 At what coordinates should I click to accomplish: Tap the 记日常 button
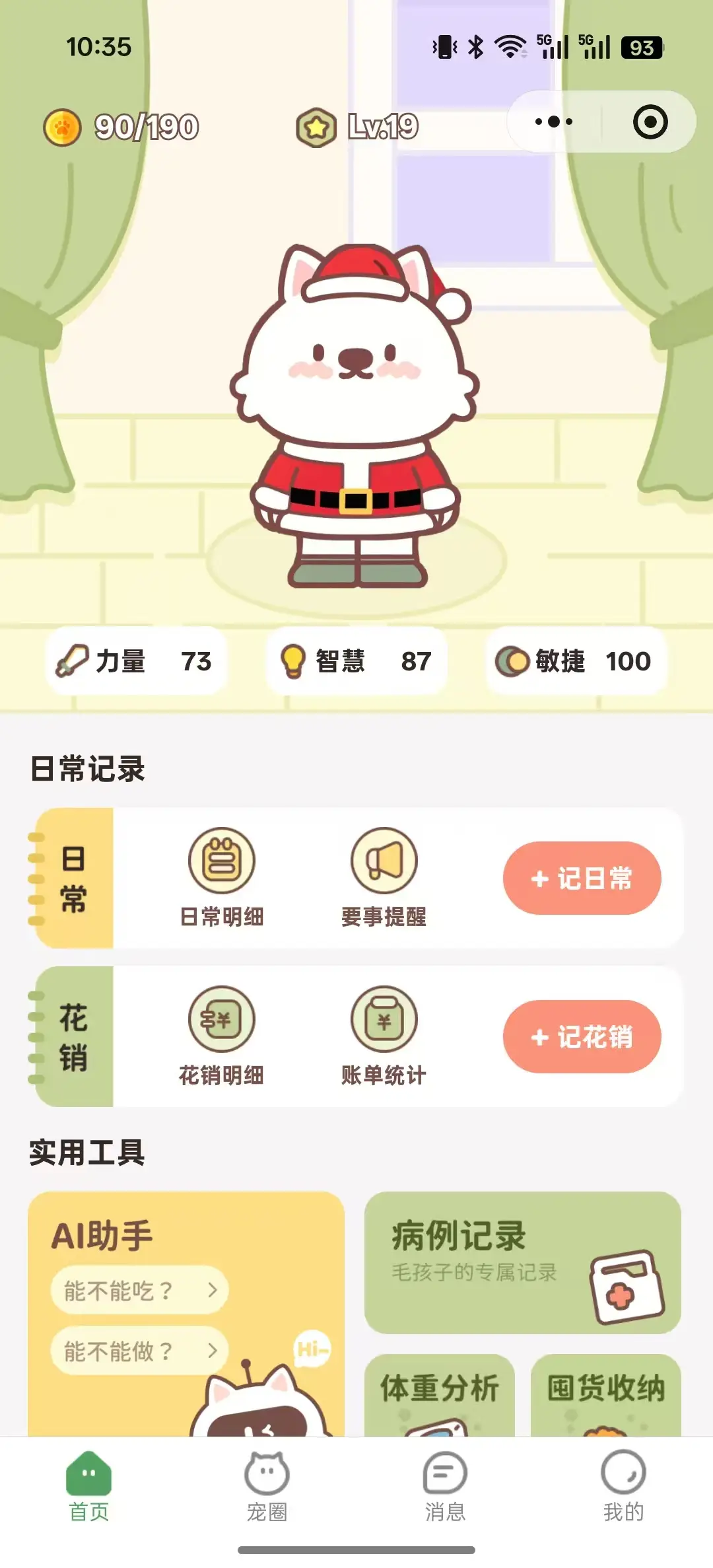pos(582,878)
